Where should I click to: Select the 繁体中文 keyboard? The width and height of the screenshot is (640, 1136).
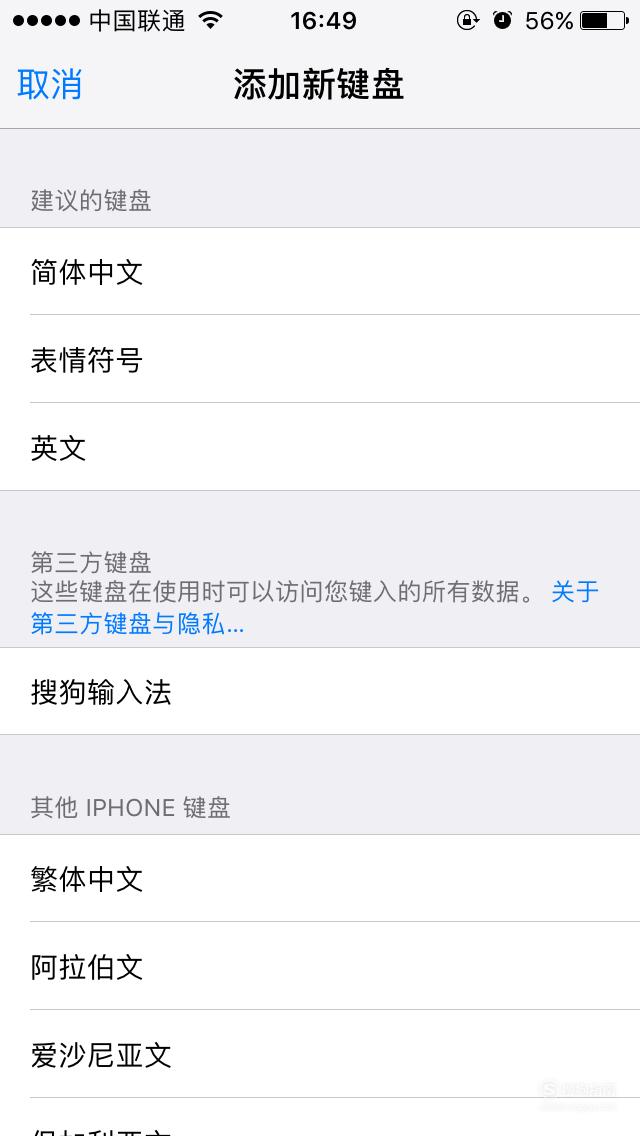click(320, 878)
